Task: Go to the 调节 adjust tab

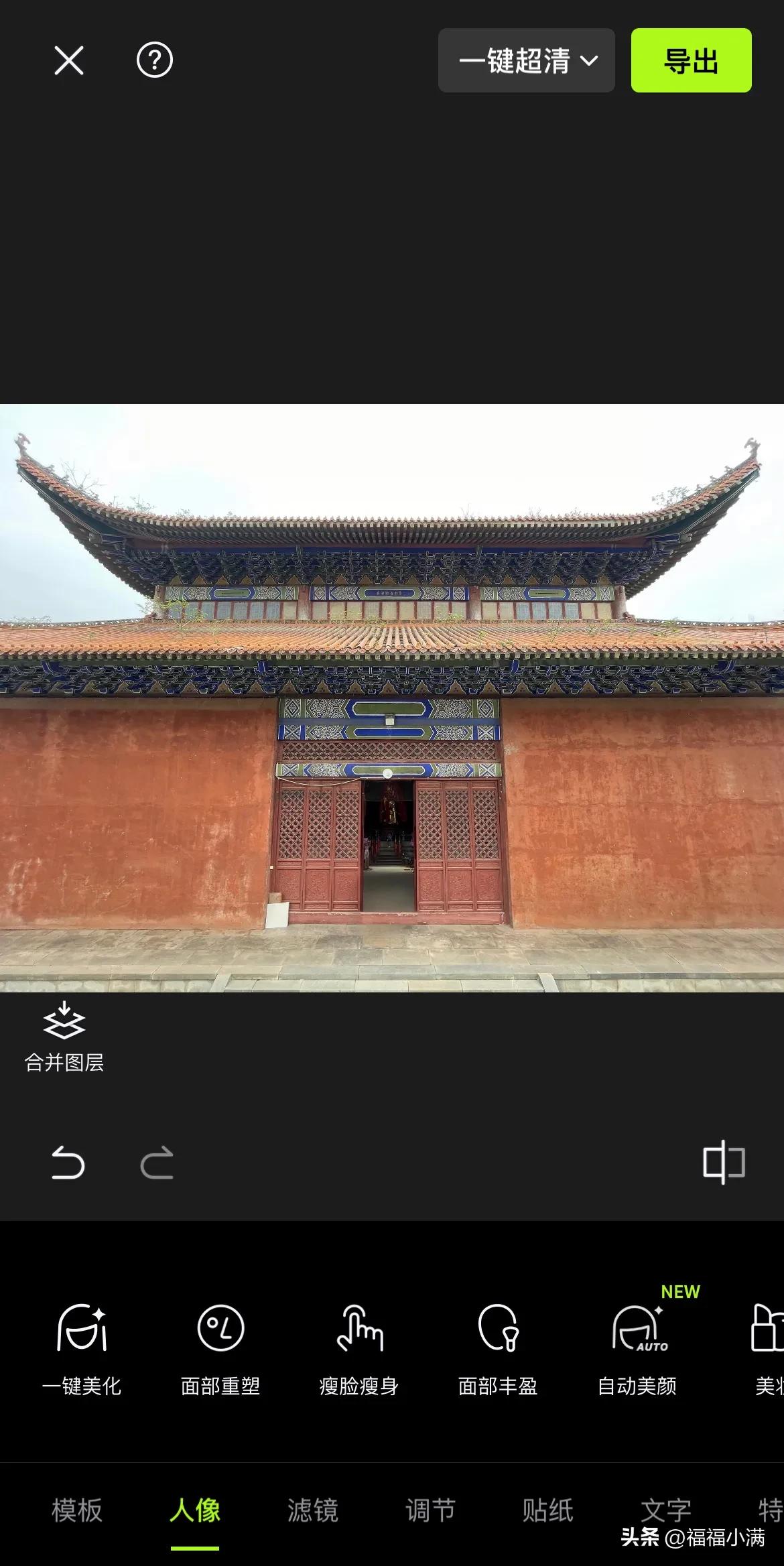Action: [x=430, y=1510]
